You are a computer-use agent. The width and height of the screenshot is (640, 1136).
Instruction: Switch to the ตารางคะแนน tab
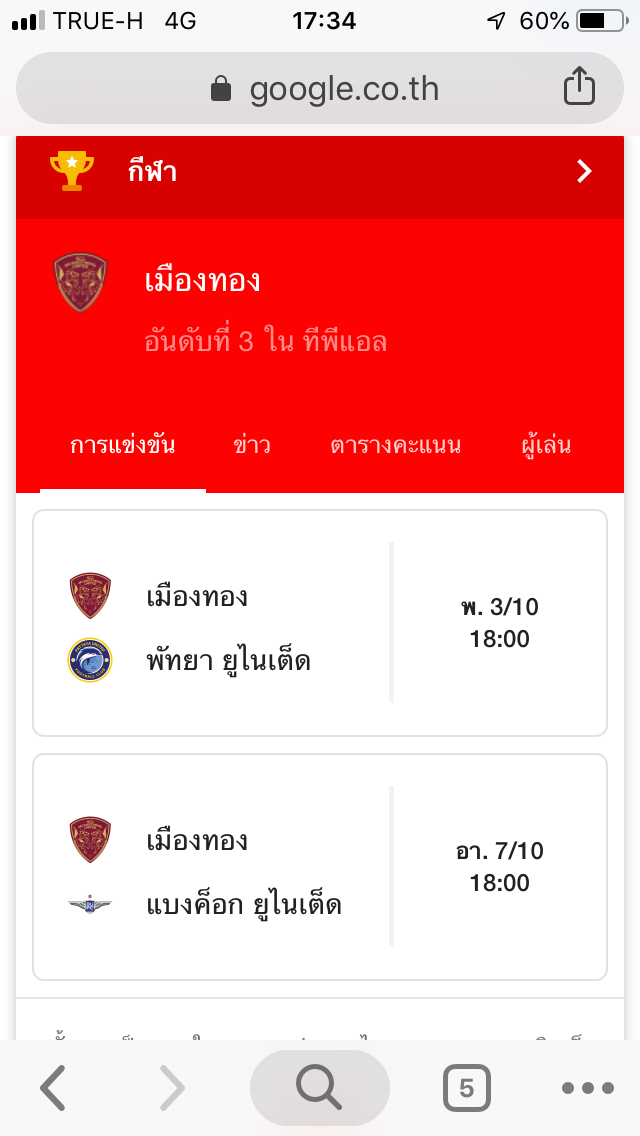pos(395,445)
